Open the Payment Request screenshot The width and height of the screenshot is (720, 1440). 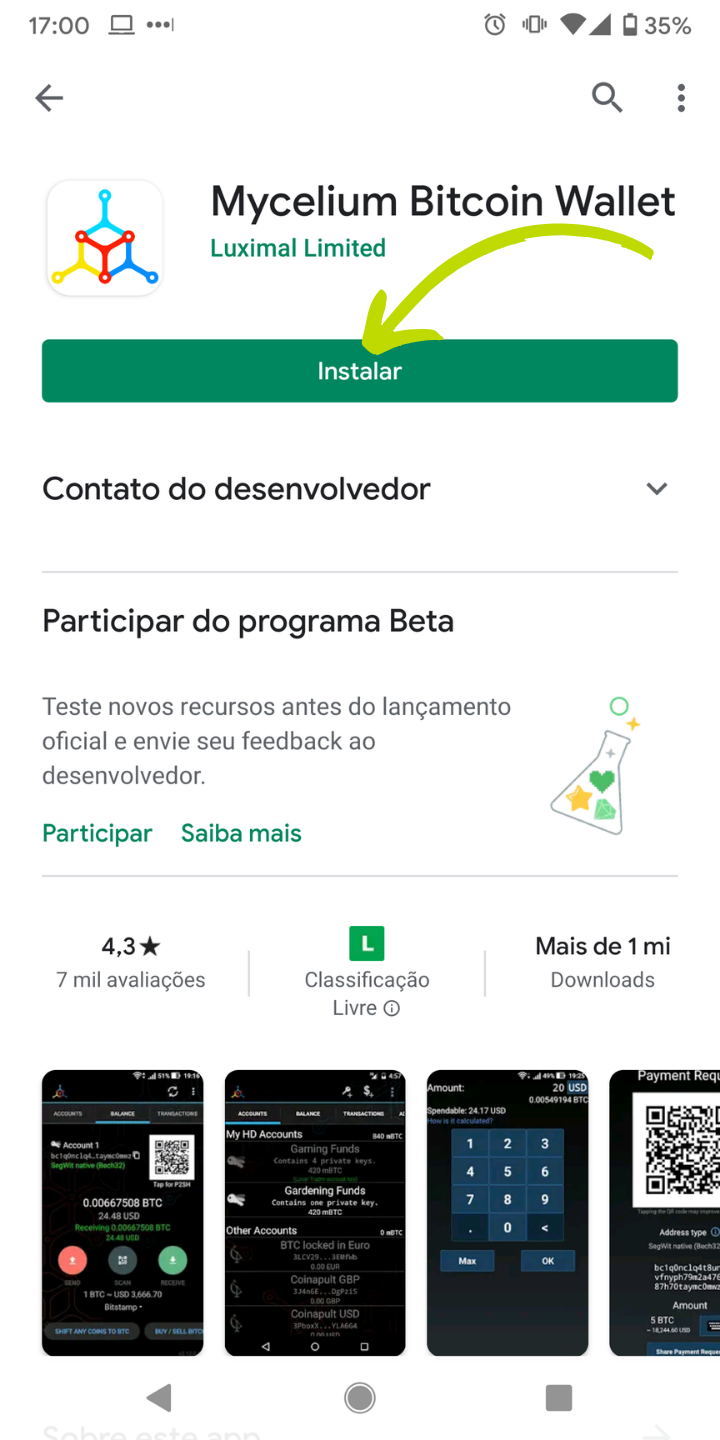click(665, 1213)
